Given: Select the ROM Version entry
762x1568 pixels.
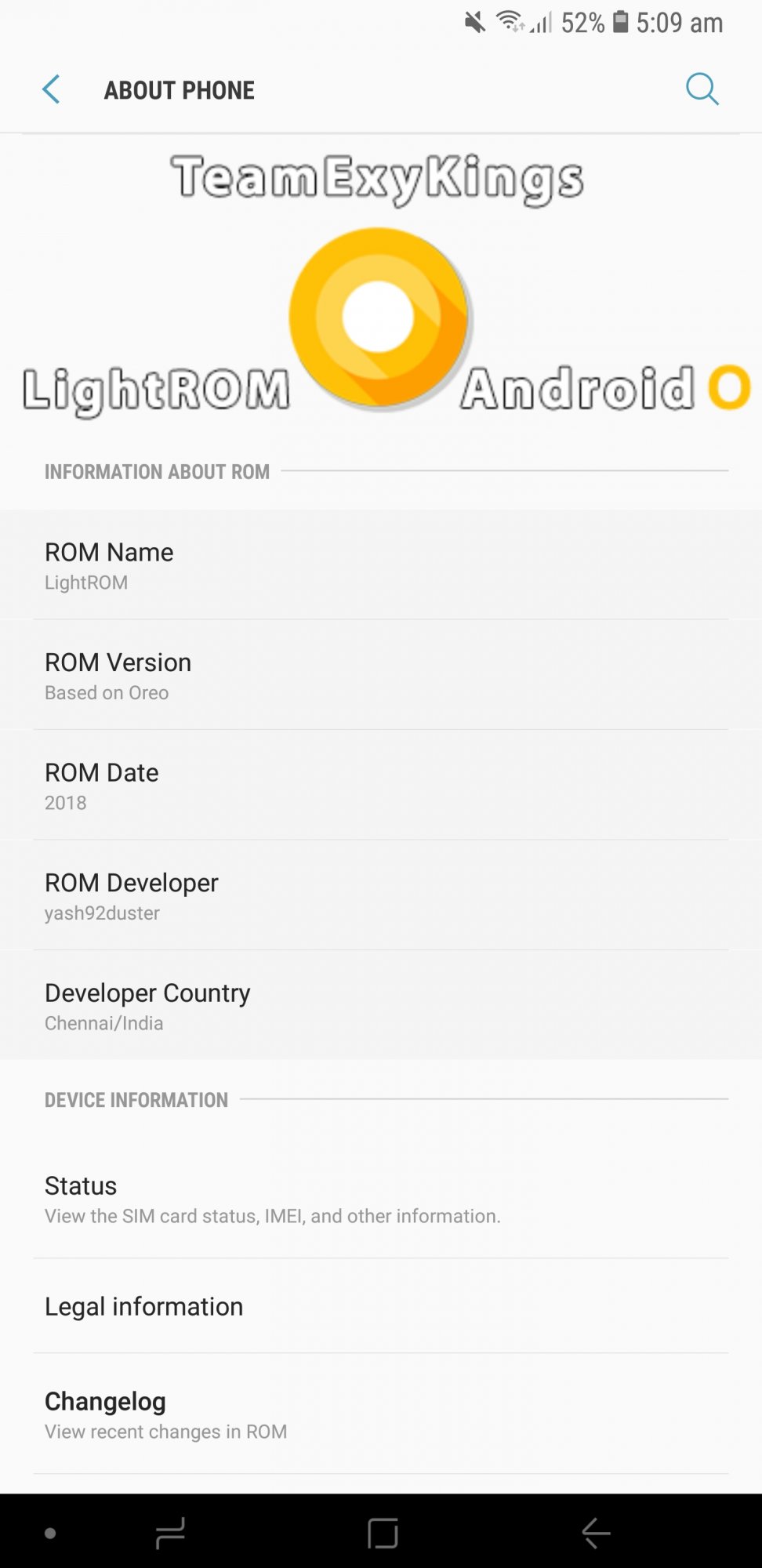Looking at the screenshot, I should 381,675.
